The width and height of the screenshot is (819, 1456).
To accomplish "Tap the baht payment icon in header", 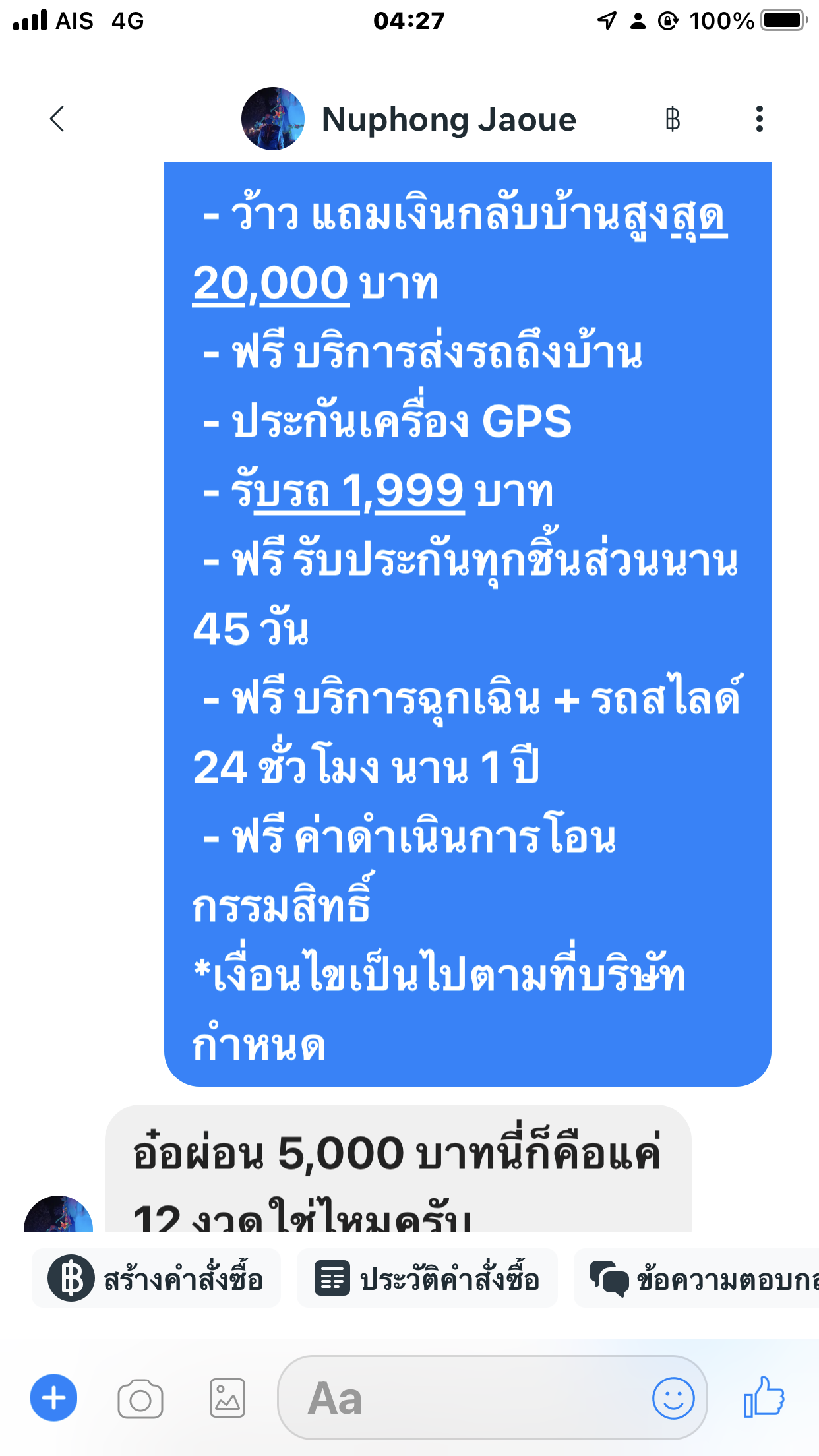I will 673,119.
